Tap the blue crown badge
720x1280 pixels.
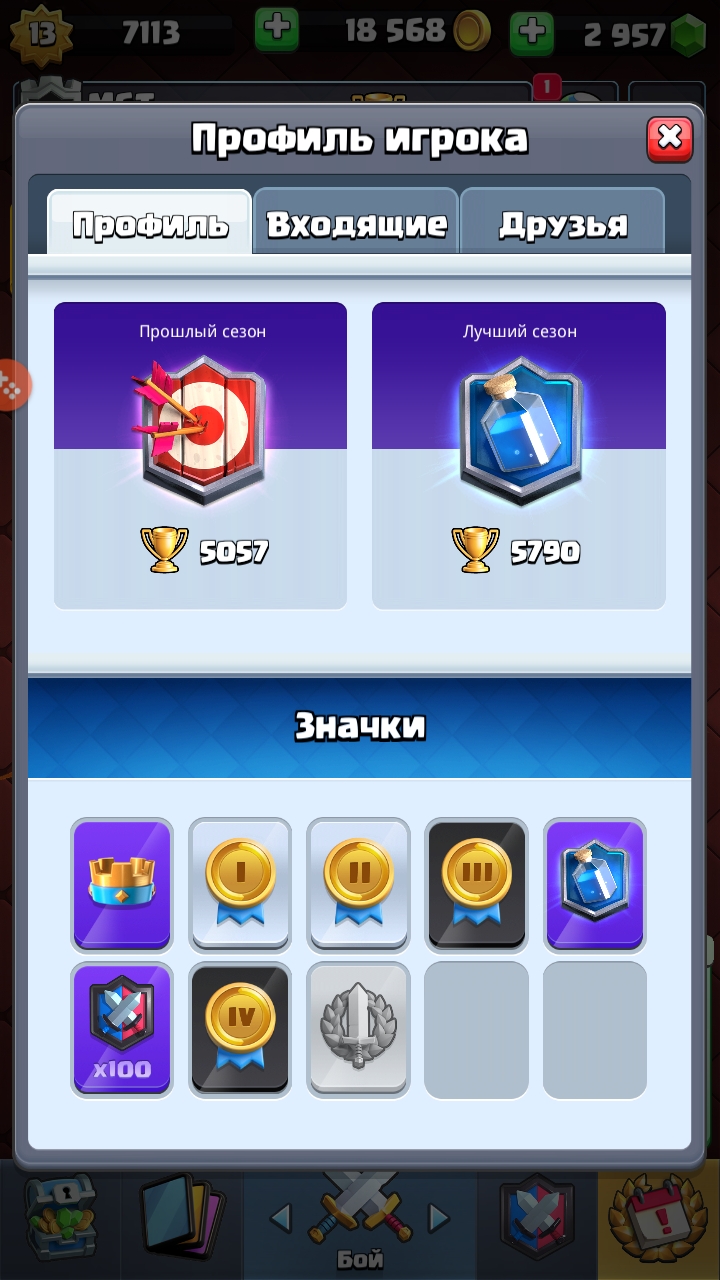(122, 884)
